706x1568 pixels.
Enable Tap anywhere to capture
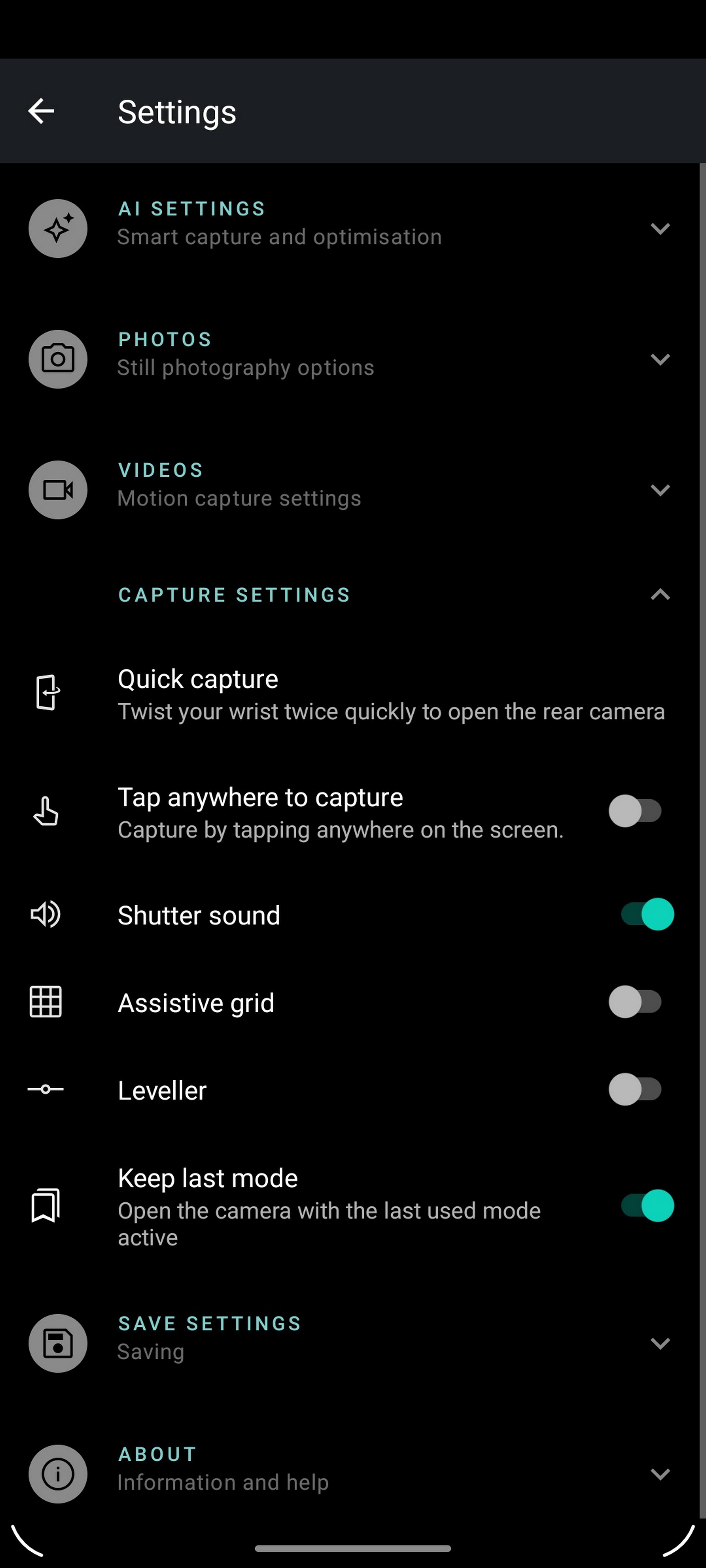tap(635, 811)
